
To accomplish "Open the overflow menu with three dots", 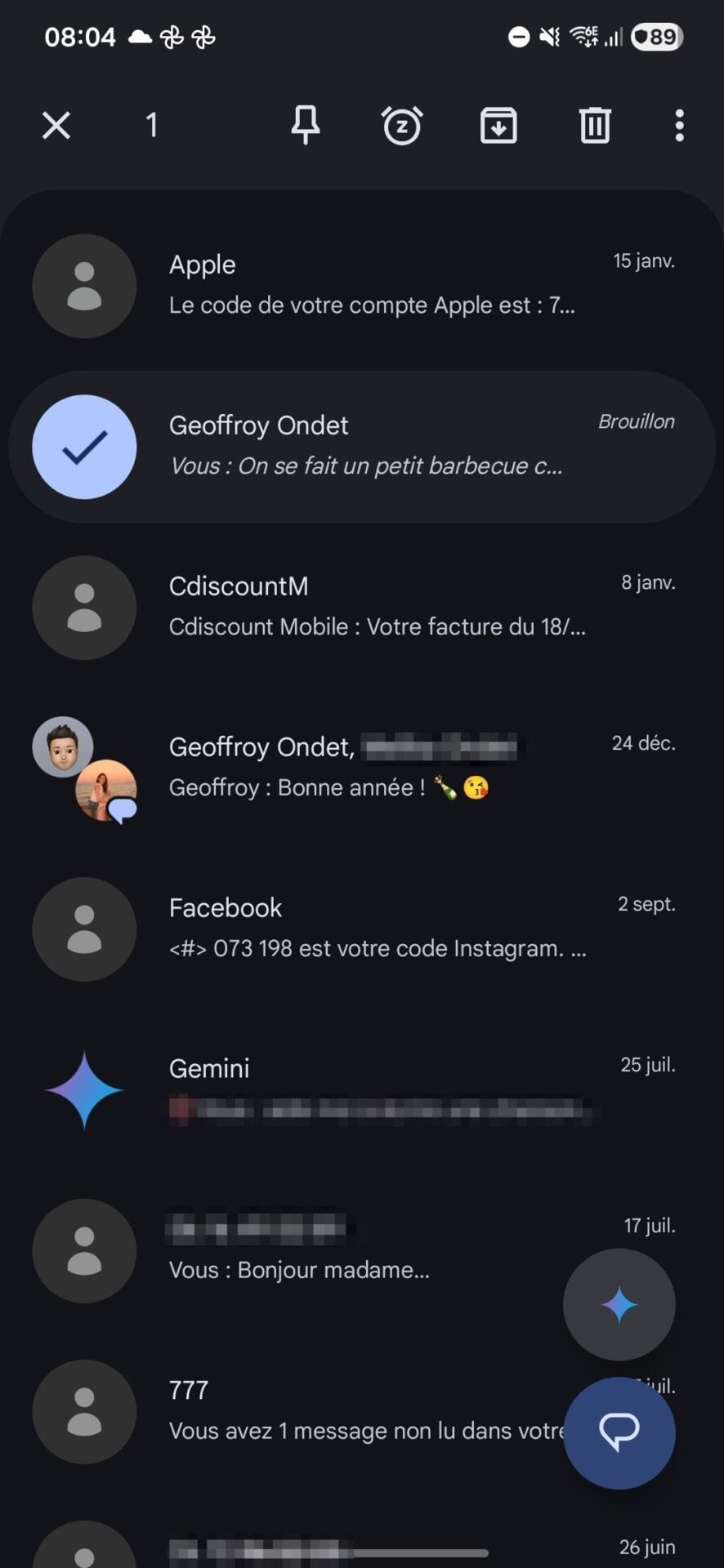I will coord(678,125).
